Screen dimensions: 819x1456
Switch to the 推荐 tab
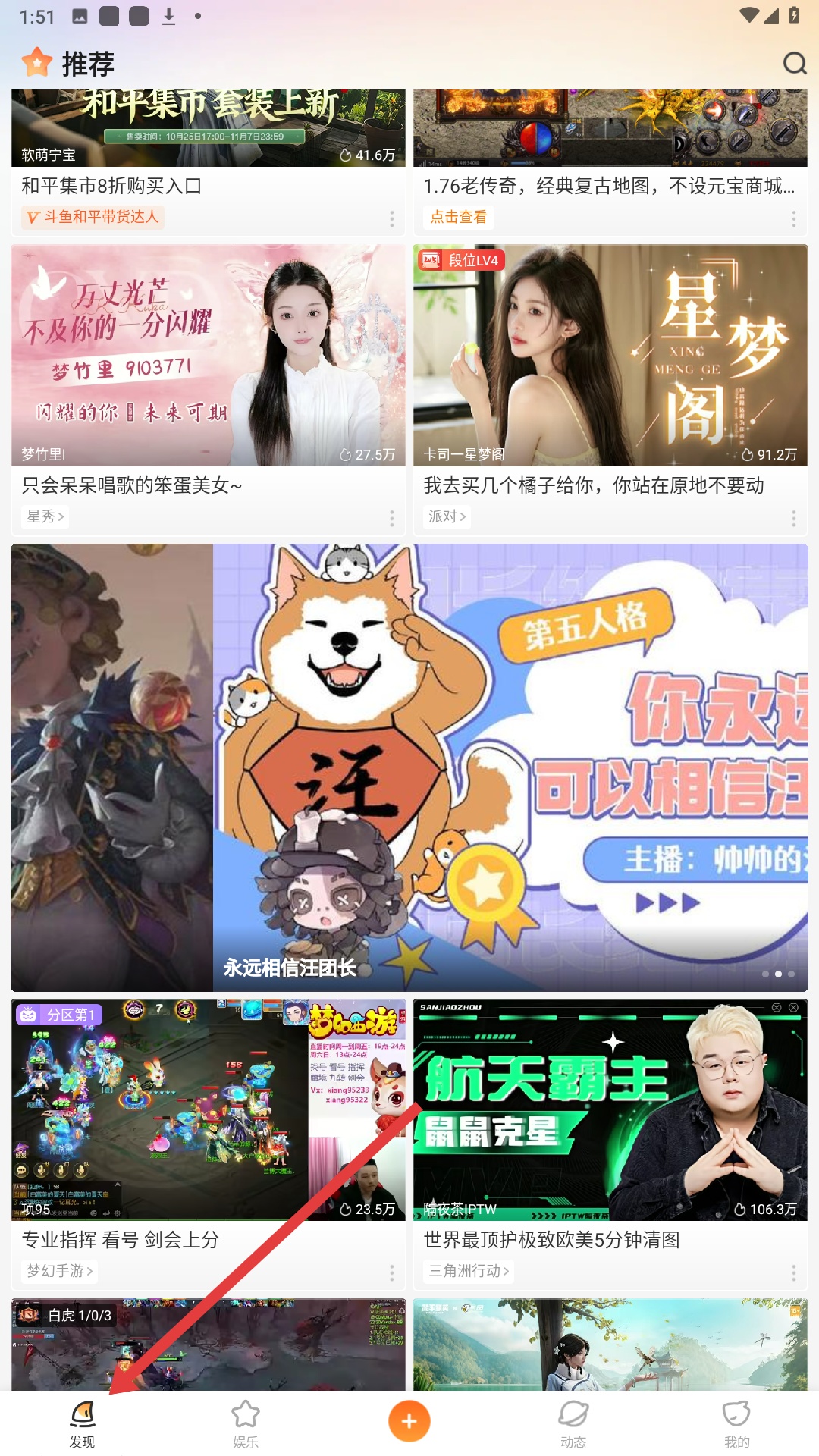[x=89, y=63]
